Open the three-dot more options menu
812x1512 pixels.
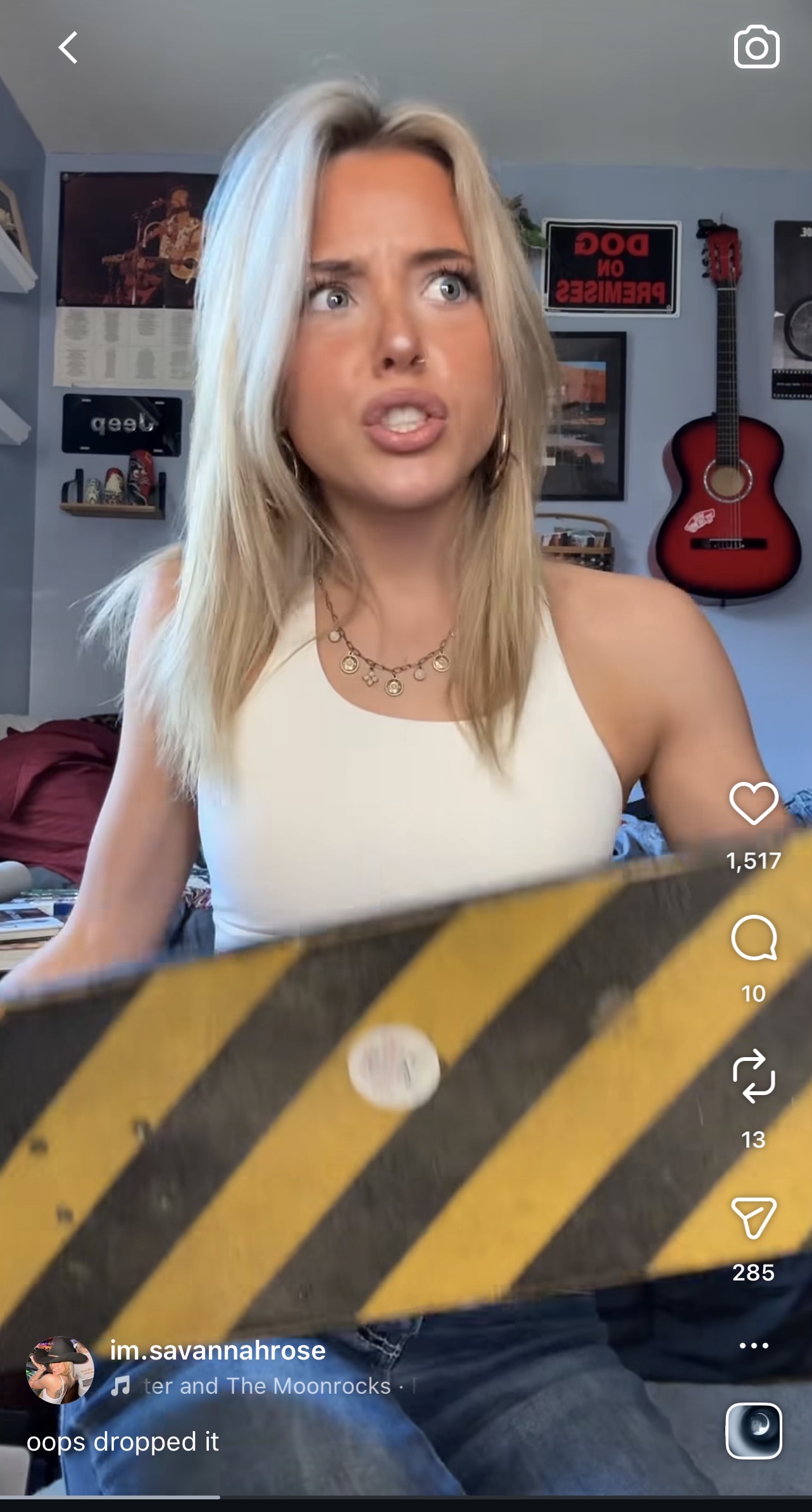[754, 1346]
